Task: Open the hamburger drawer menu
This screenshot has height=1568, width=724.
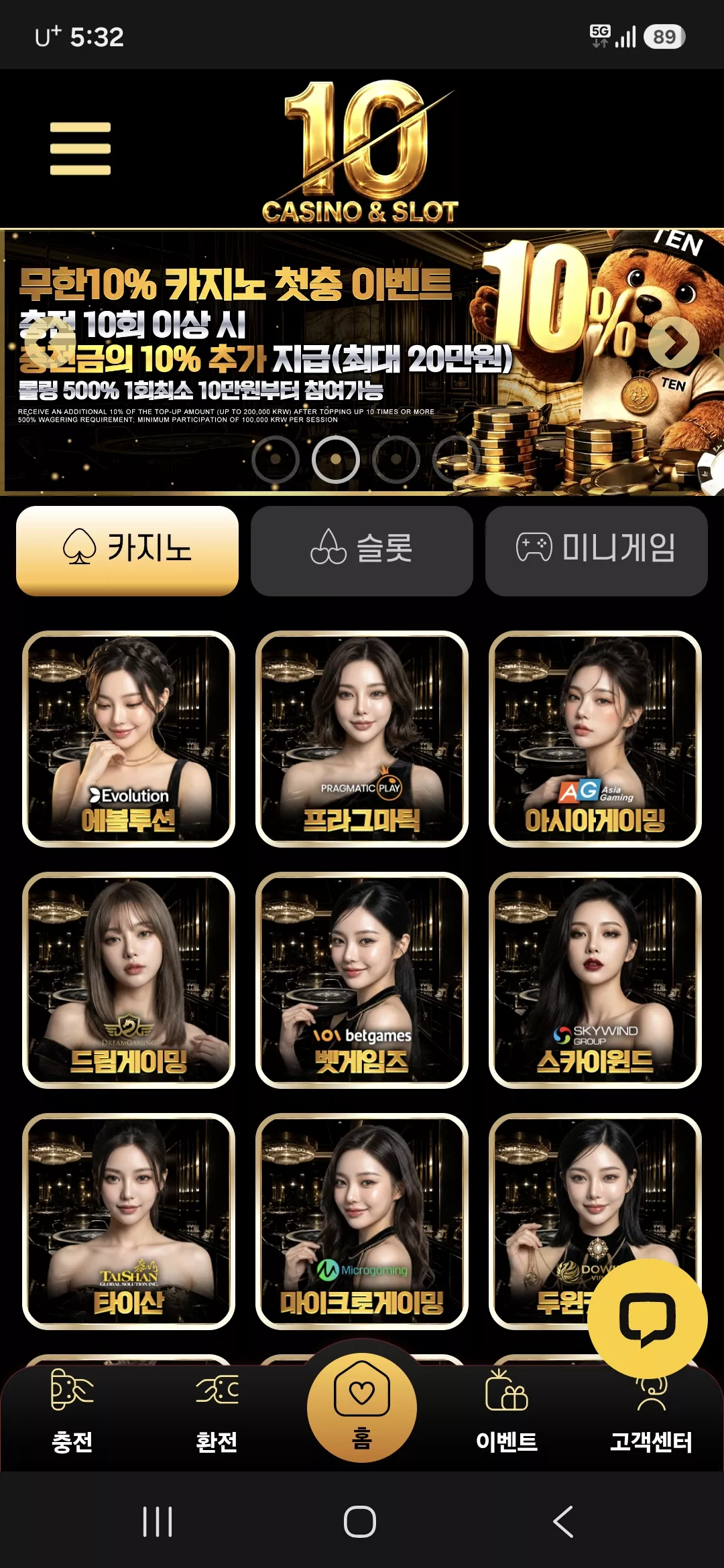Action: [80, 148]
